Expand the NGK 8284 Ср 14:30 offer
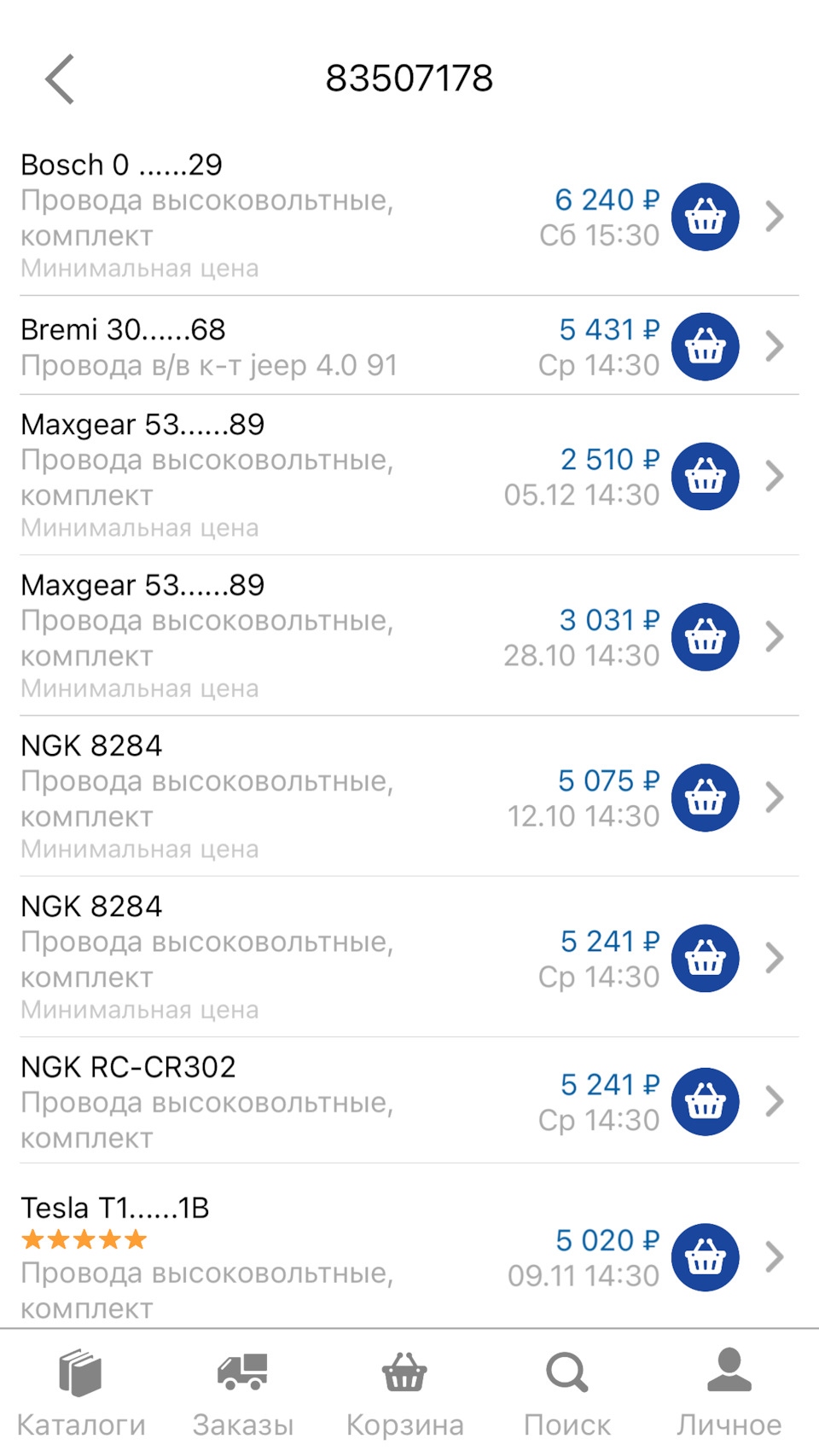Image resolution: width=819 pixels, height=1456 pixels. [x=775, y=958]
